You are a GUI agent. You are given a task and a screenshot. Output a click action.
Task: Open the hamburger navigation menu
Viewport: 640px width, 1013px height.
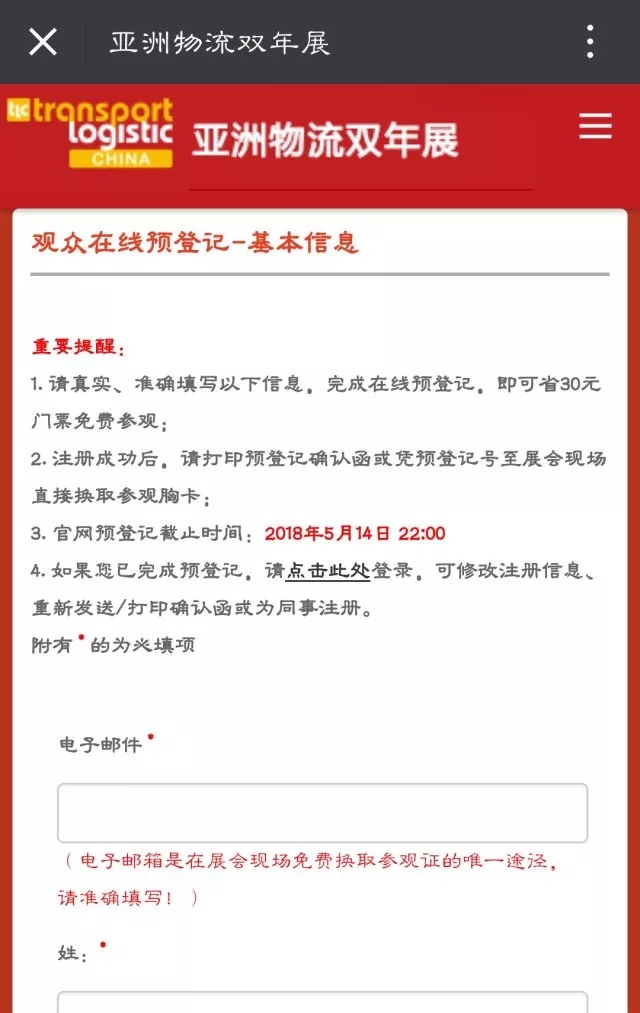595,125
